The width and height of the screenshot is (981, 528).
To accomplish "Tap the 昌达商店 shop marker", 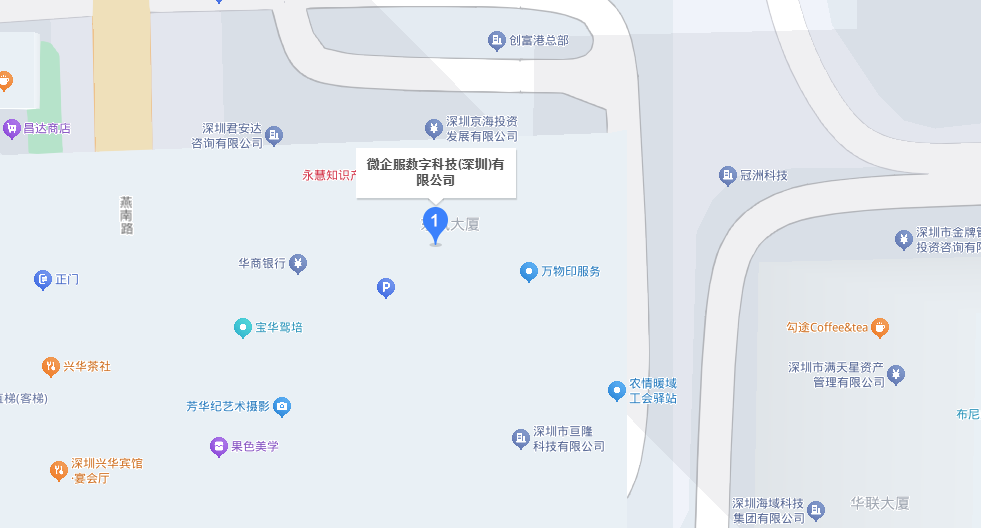I will tap(11, 128).
